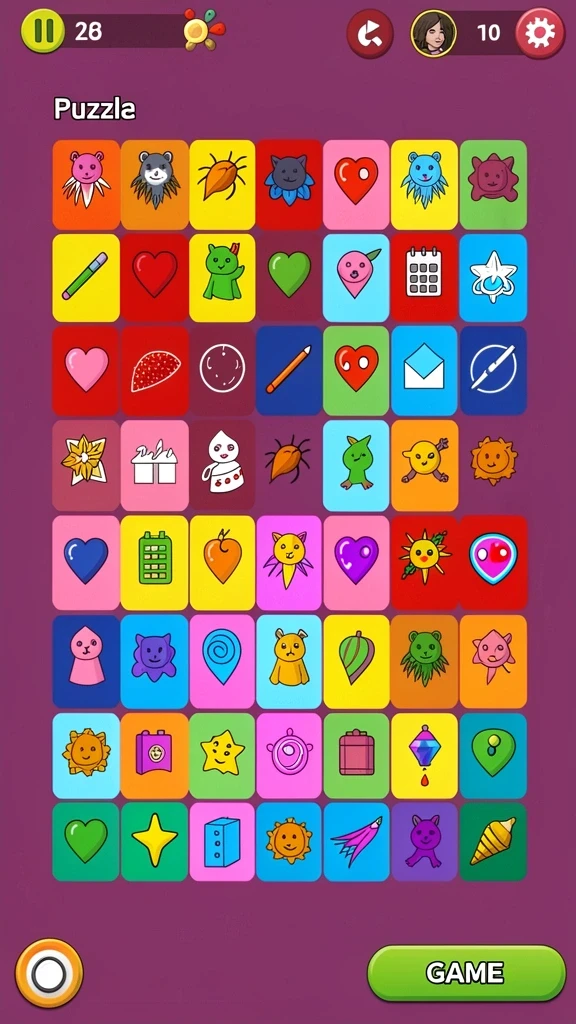Pick the green marker tile on yellow
Image resolution: width=576 pixels, height=1024 pixels.
point(86,278)
